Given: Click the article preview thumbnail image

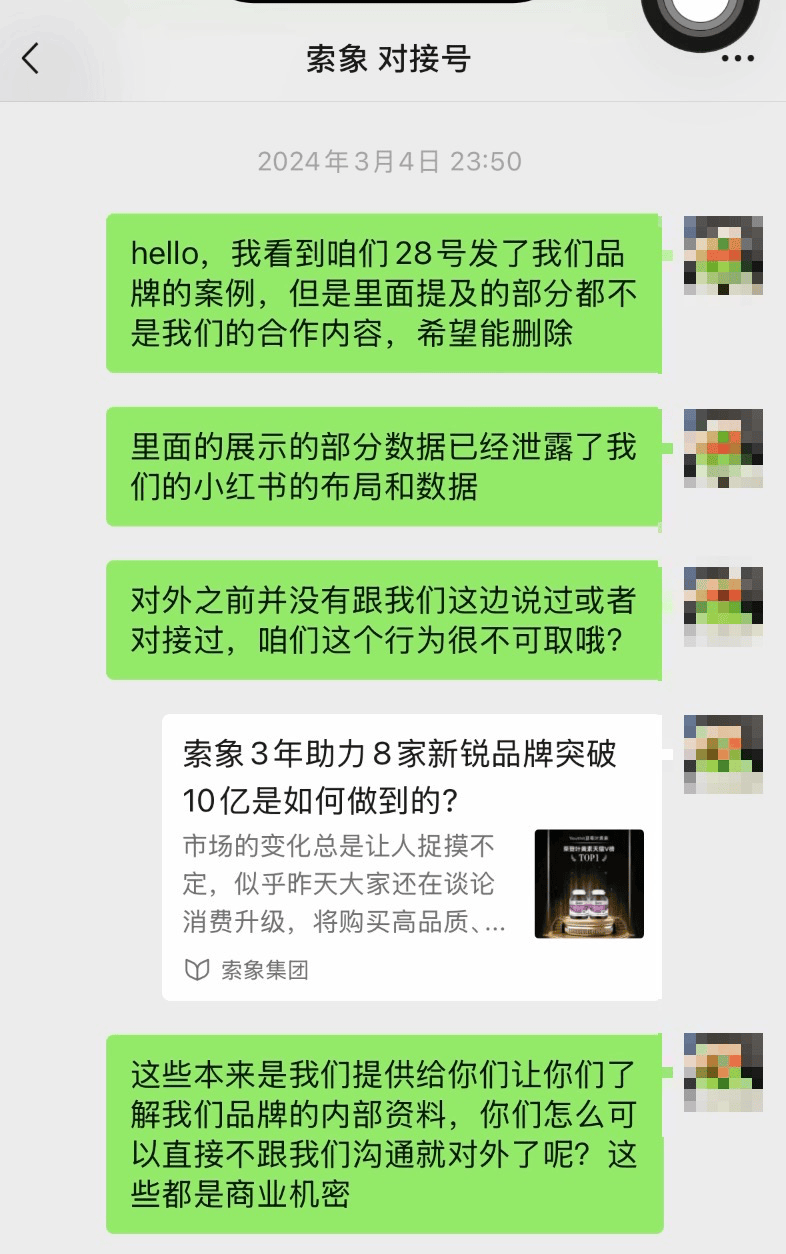Looking at the screenshot, I should [x=589, y=886].
